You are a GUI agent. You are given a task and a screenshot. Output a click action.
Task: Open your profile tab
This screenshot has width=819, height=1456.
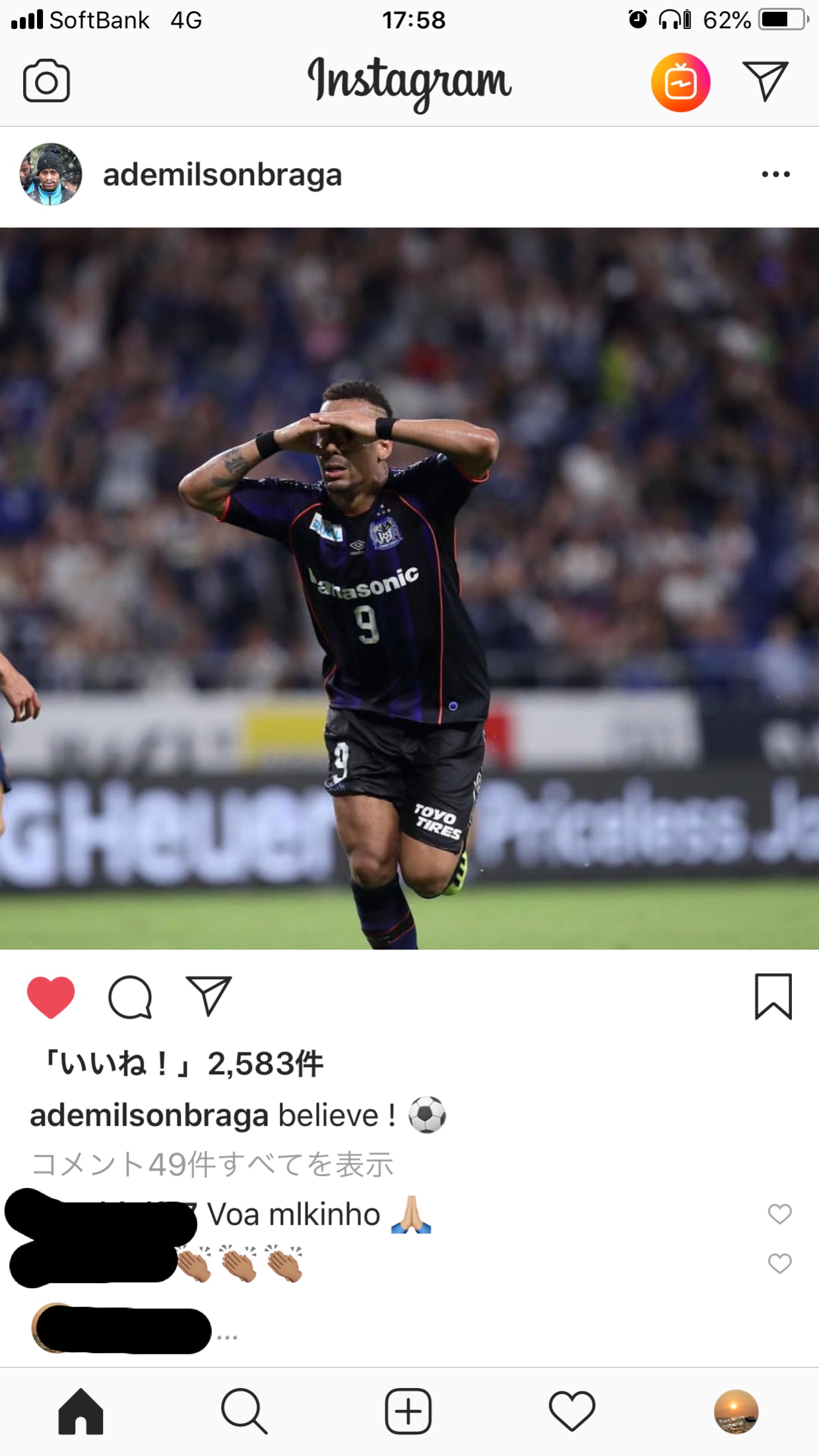pos(736,1412)
